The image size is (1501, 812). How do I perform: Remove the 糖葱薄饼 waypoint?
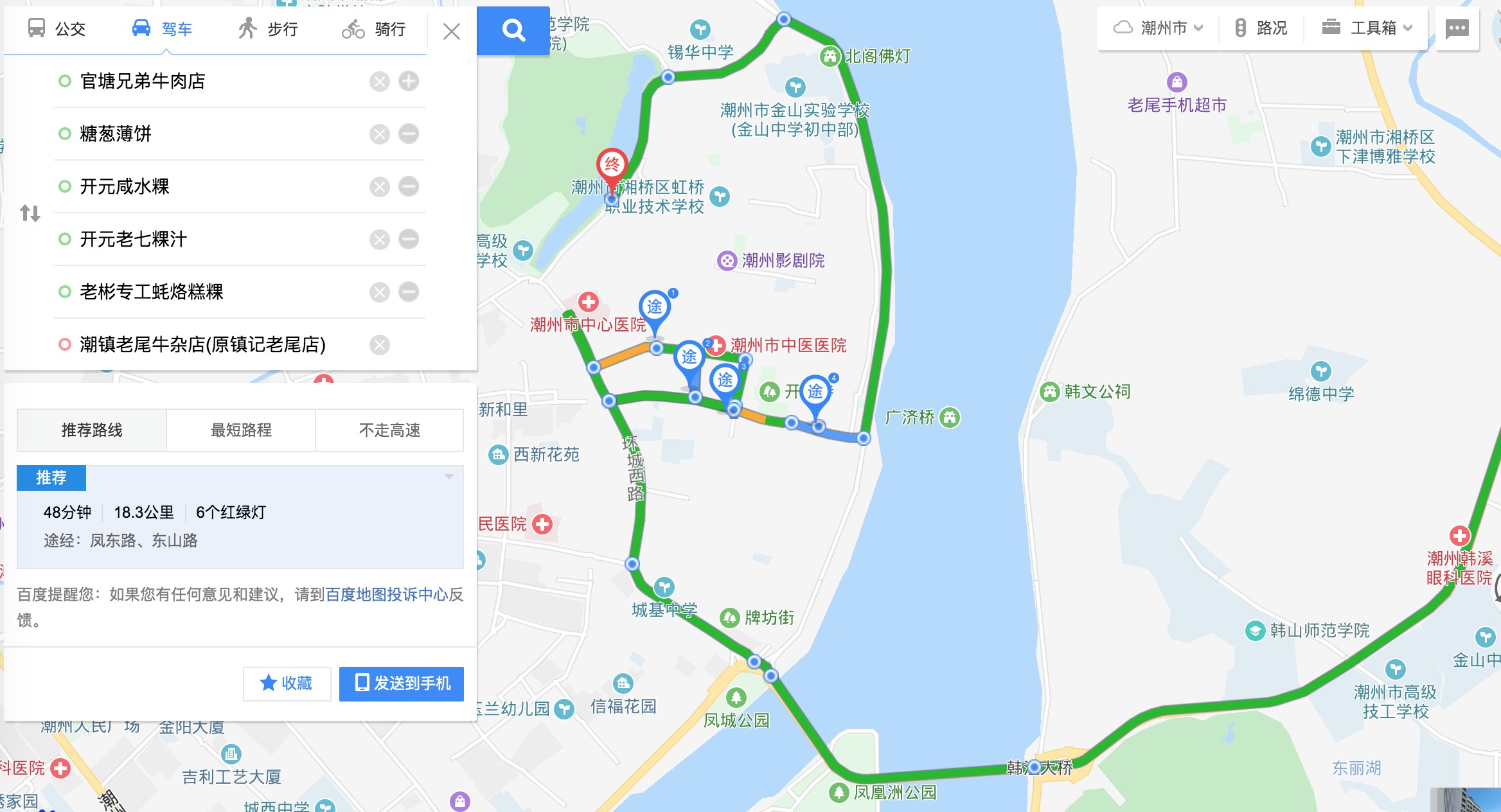coord(409,134)
